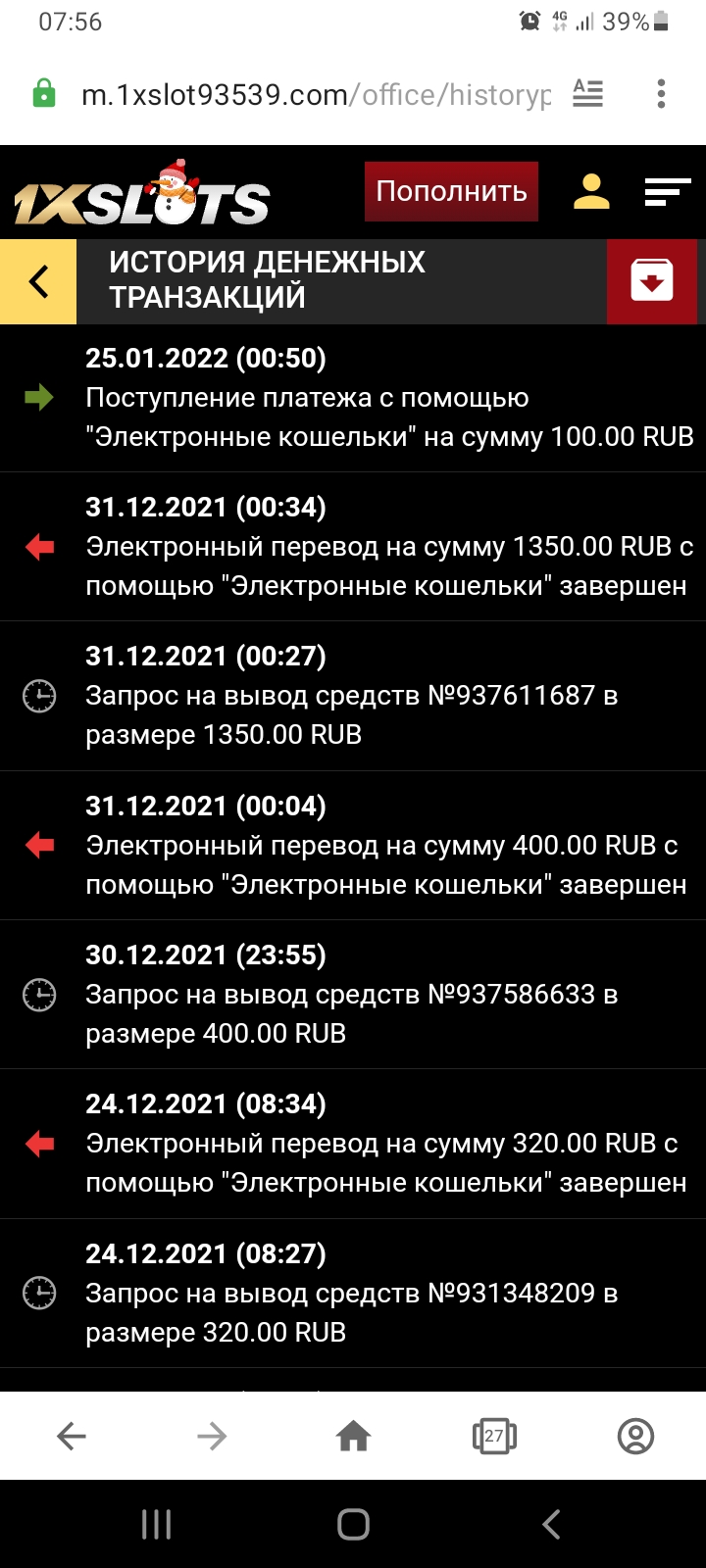The image size is (706, 1568).
Task: Open the site hamburger menu
Action: [x=667, y=192]
